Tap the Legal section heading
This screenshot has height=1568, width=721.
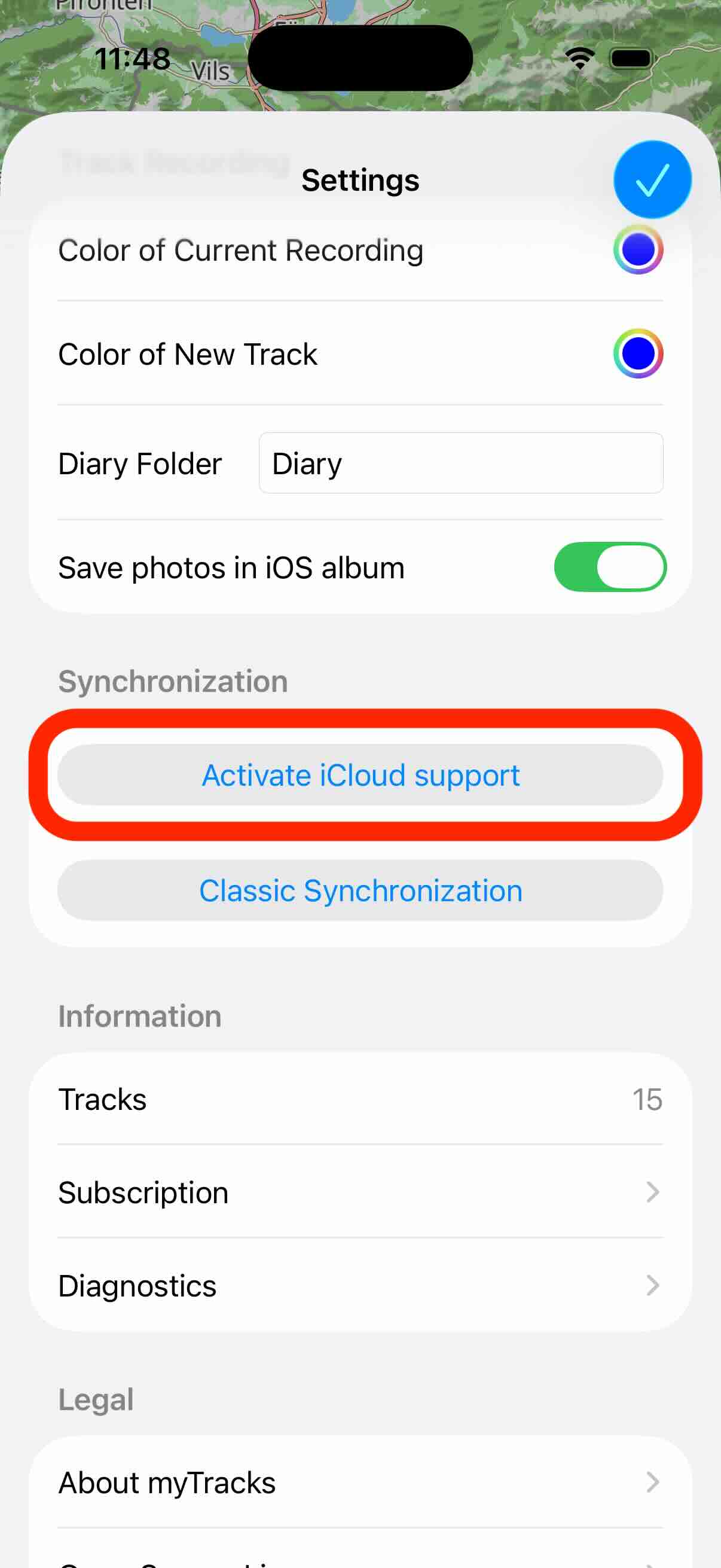95,1399
